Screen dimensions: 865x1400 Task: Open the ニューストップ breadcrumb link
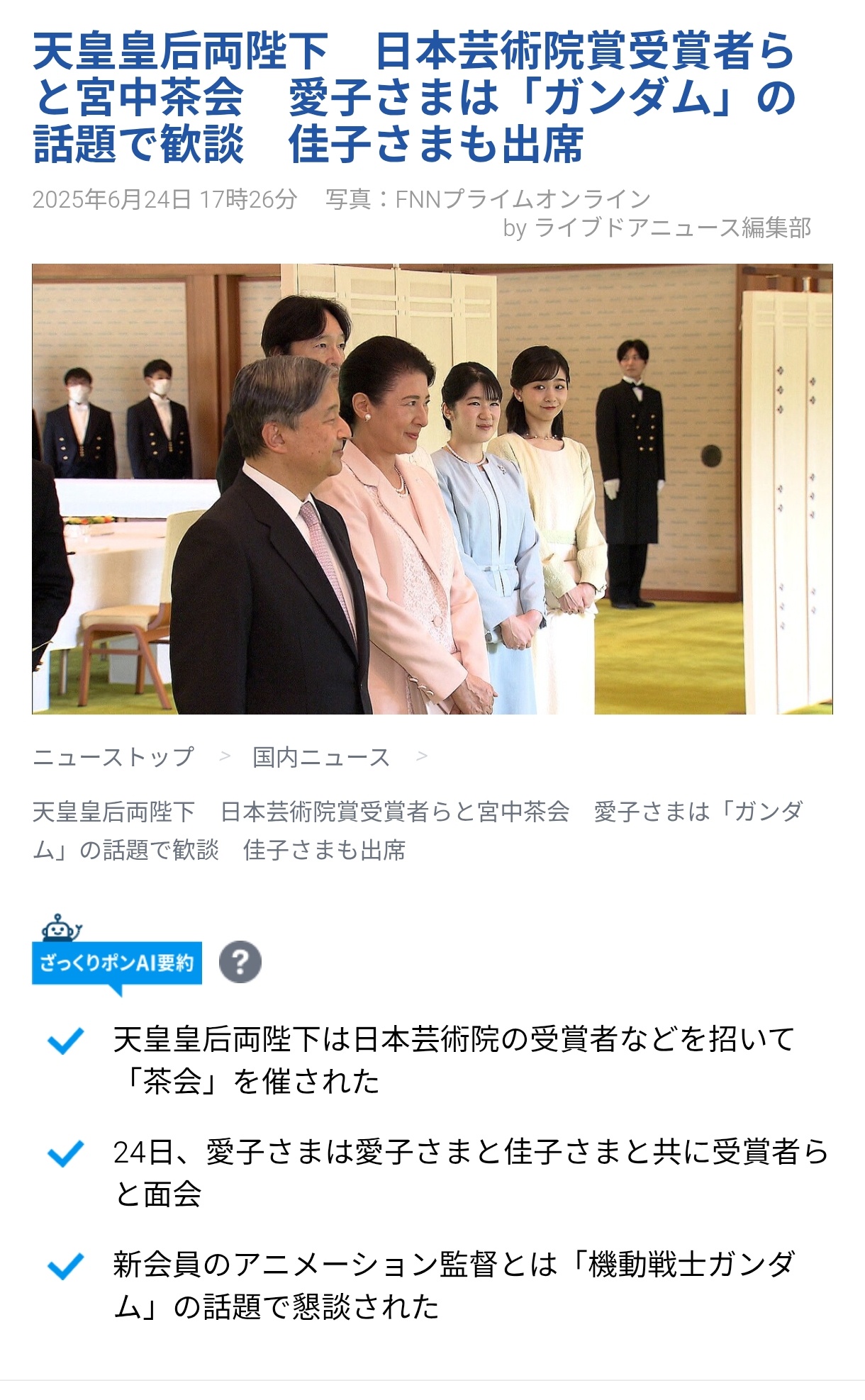113,757
